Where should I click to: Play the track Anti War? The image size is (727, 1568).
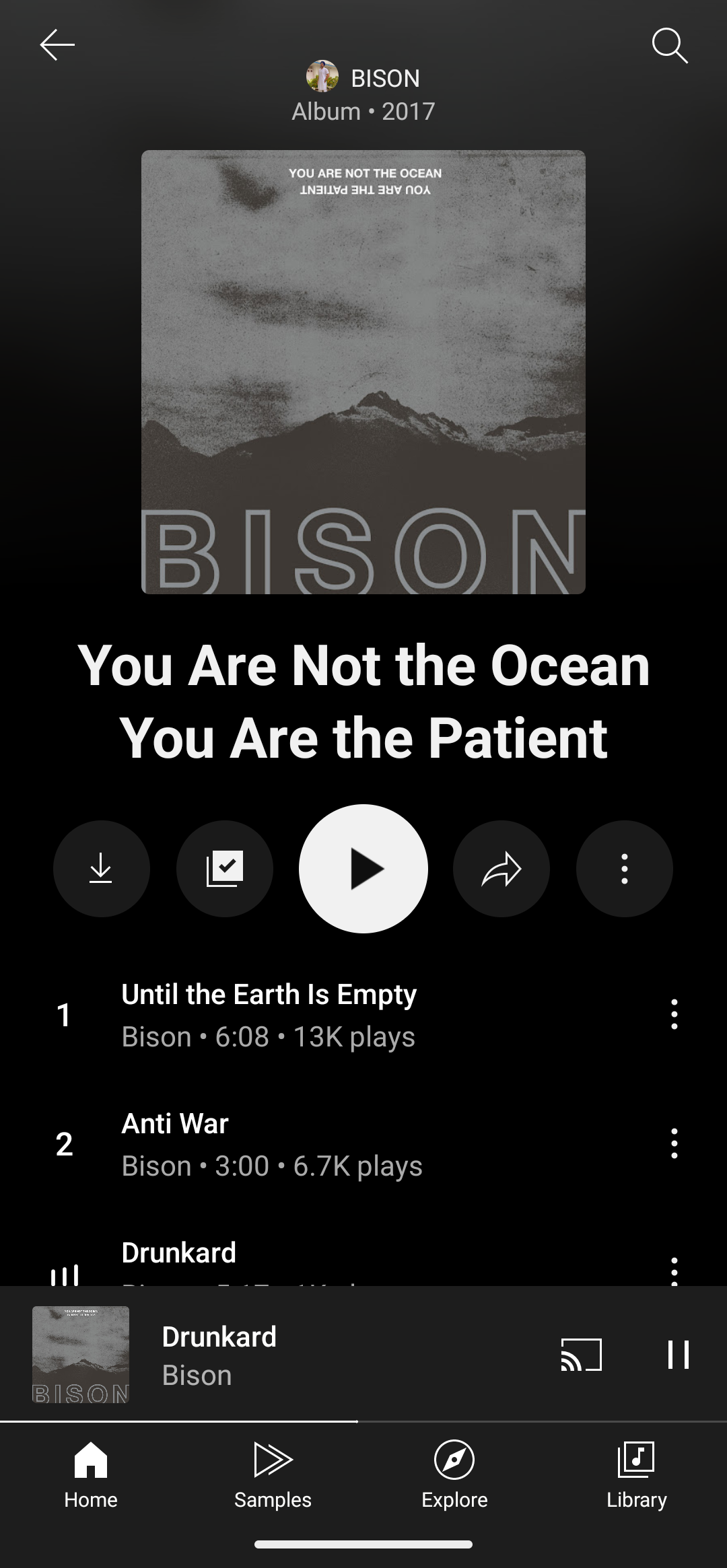pyautogui.click(x=269, y=1143)
